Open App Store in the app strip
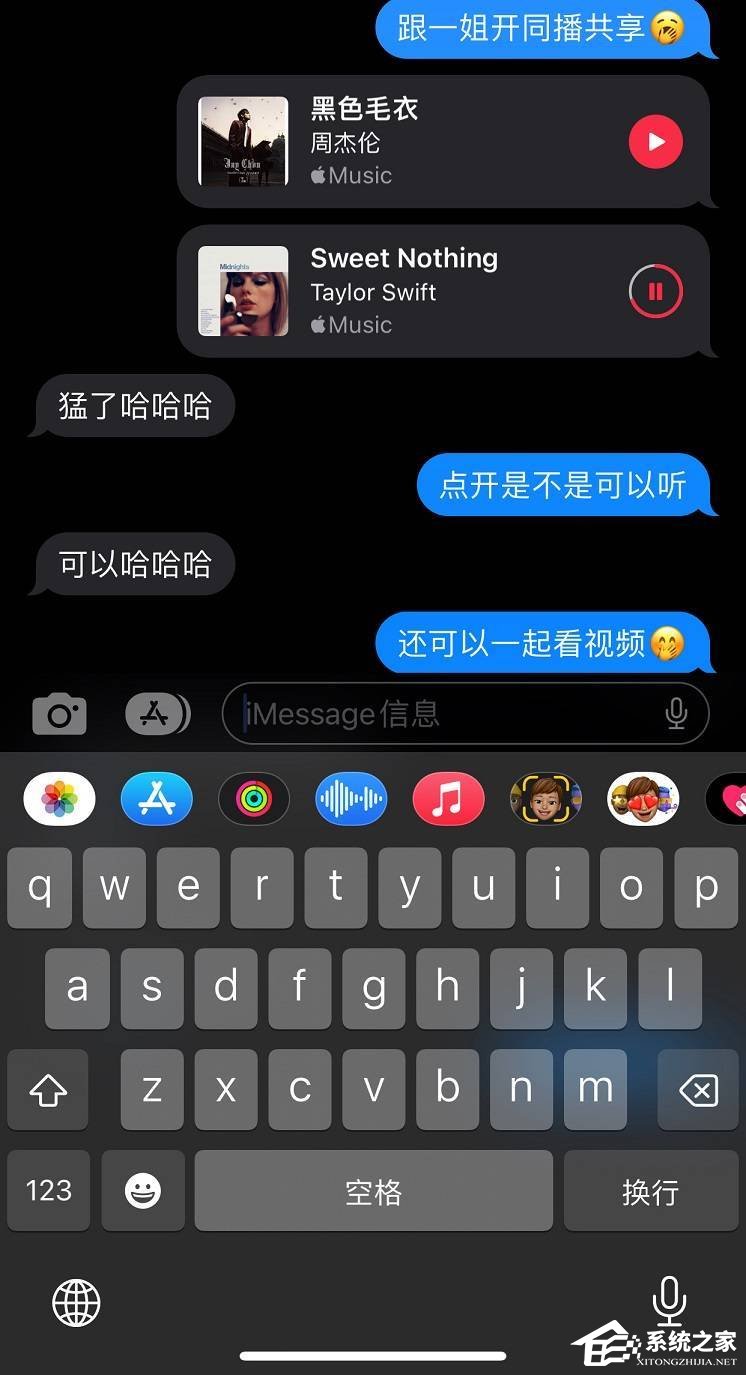This screenshot has height=1375, width=746. pos(157,800)
